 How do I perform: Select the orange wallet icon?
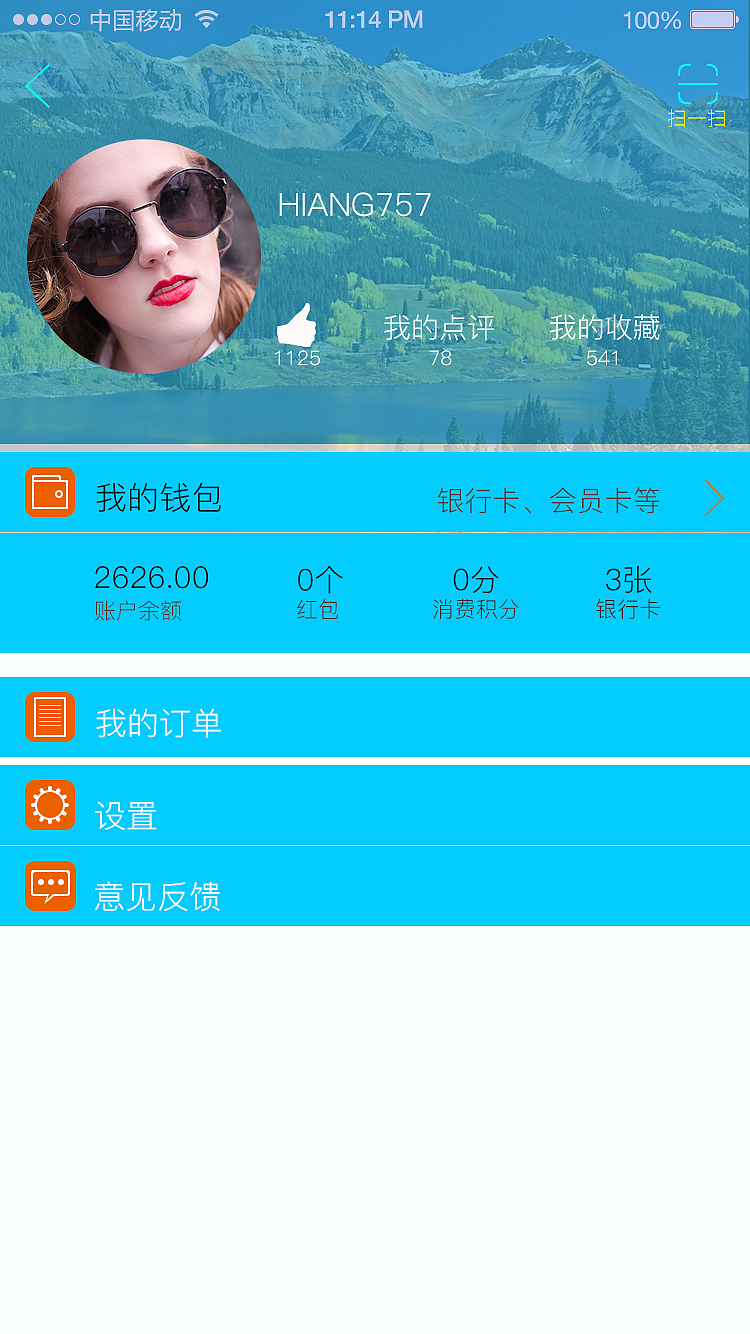49,492
